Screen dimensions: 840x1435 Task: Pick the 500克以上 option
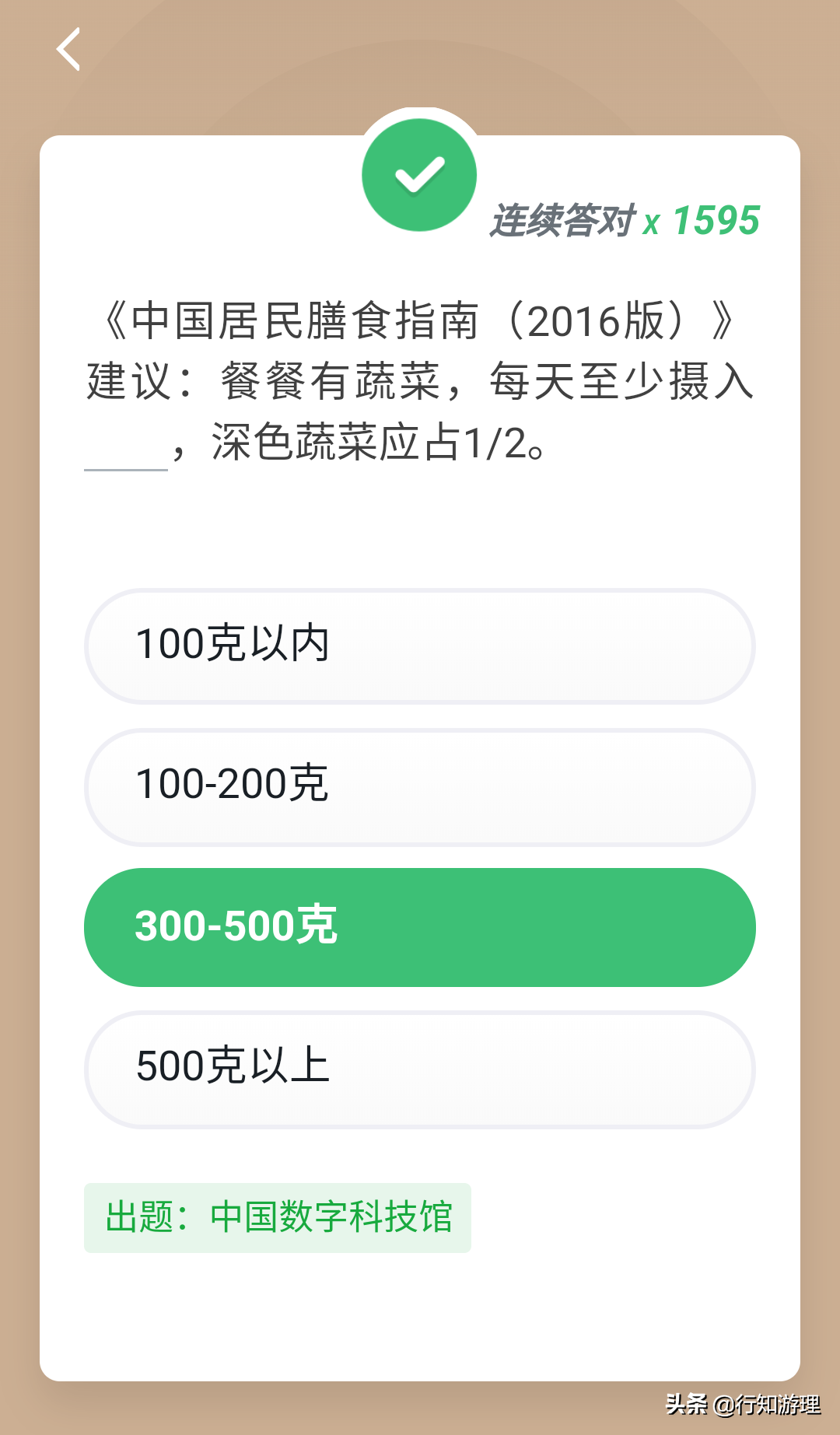419,1069
